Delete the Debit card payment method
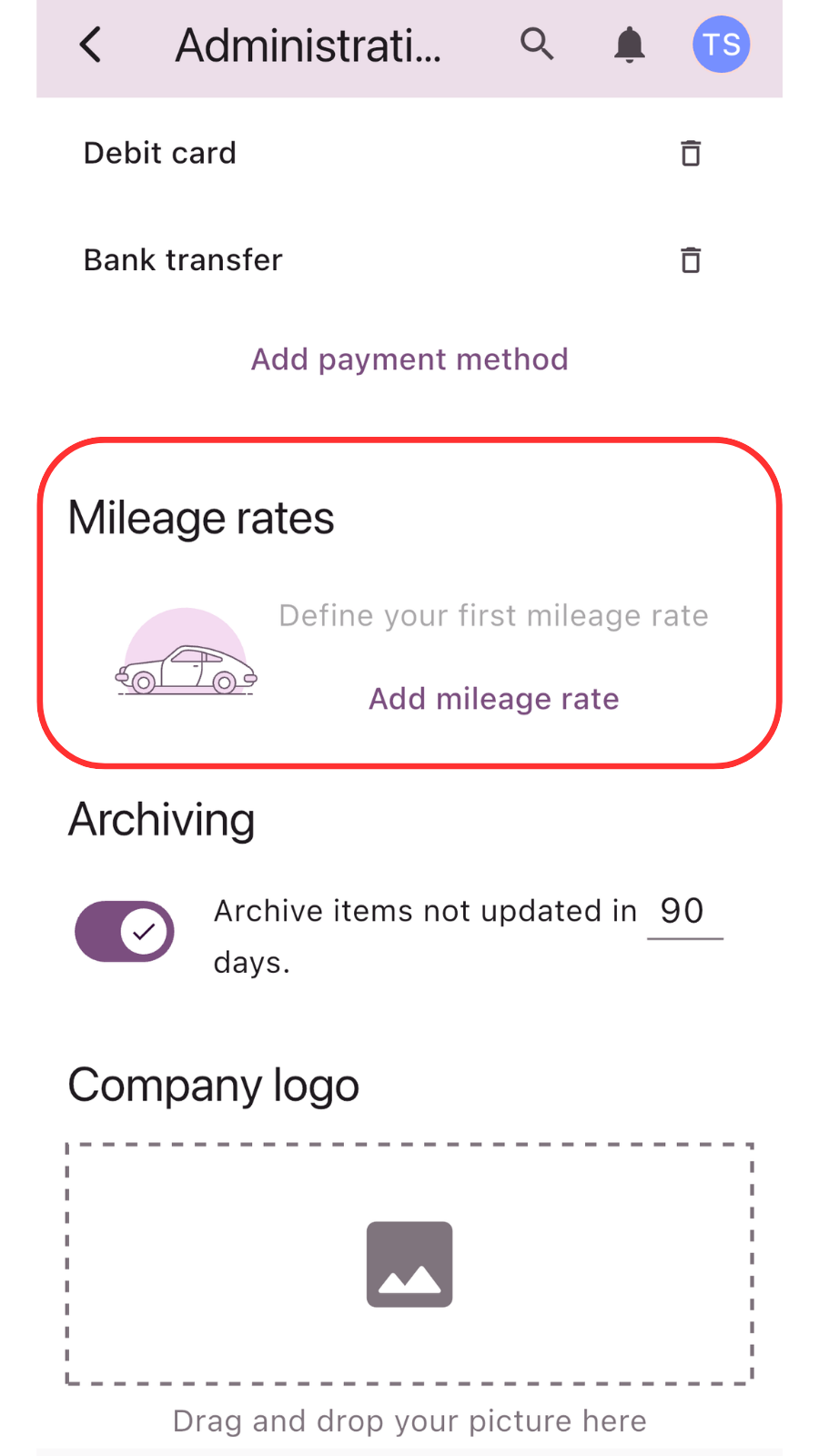Image resolution: width=819 pixels, height=1456 pixels. click(691, 153)
